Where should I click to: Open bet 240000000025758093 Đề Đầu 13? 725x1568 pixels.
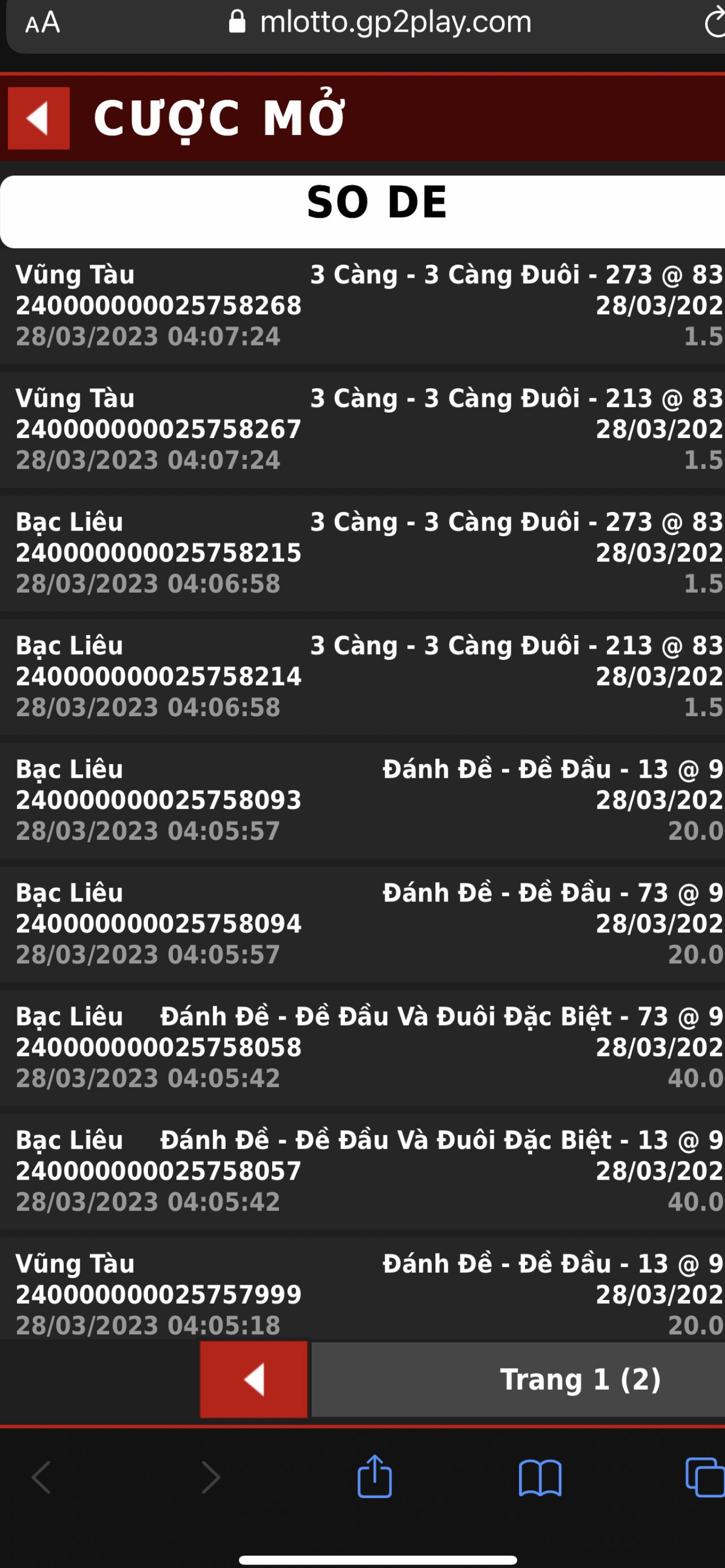[x=363, y=800]
